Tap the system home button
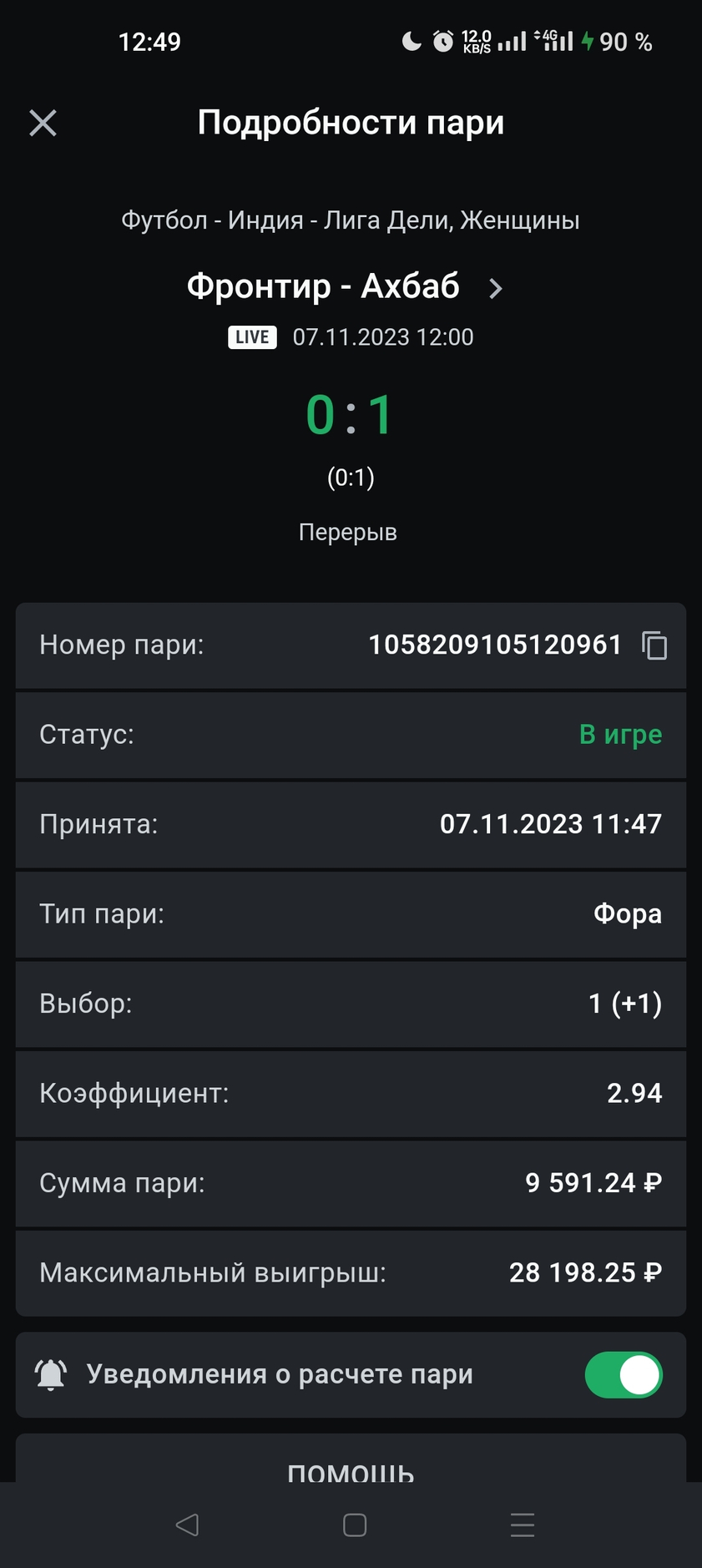The width and height of the screenshot is (702, 1568). 355,1525
